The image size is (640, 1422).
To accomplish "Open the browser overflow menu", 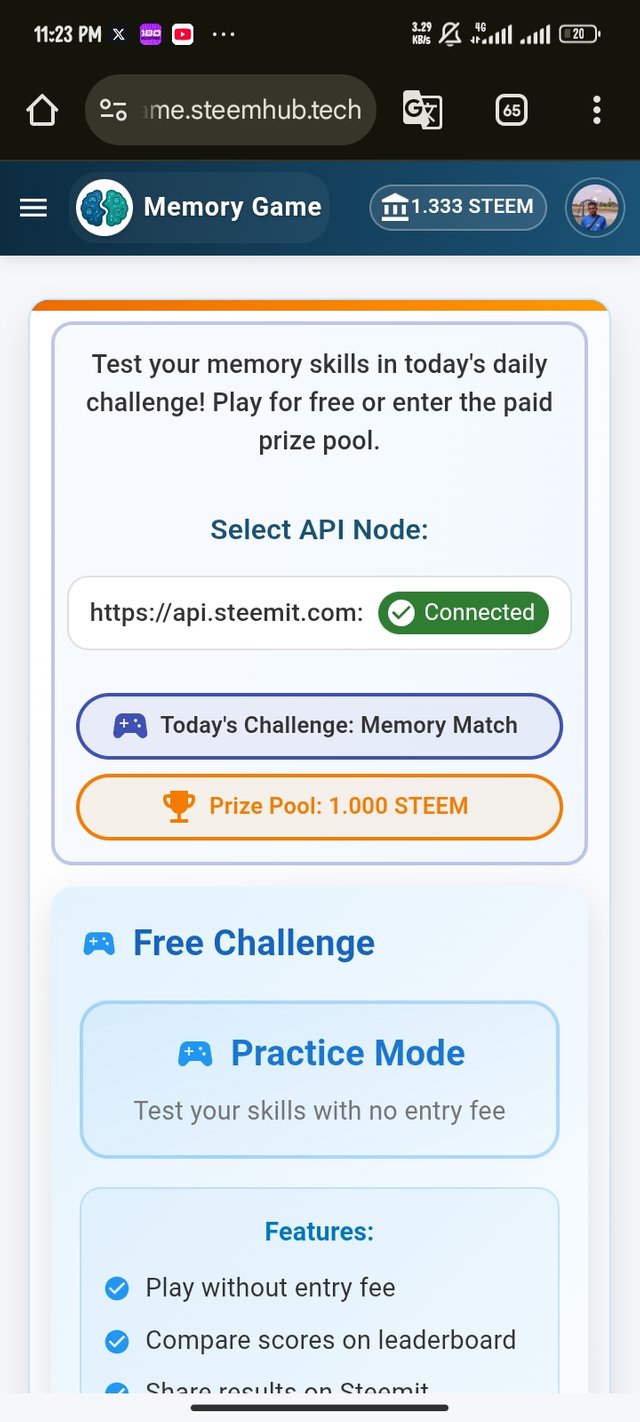I will click(x=596, y=110).
